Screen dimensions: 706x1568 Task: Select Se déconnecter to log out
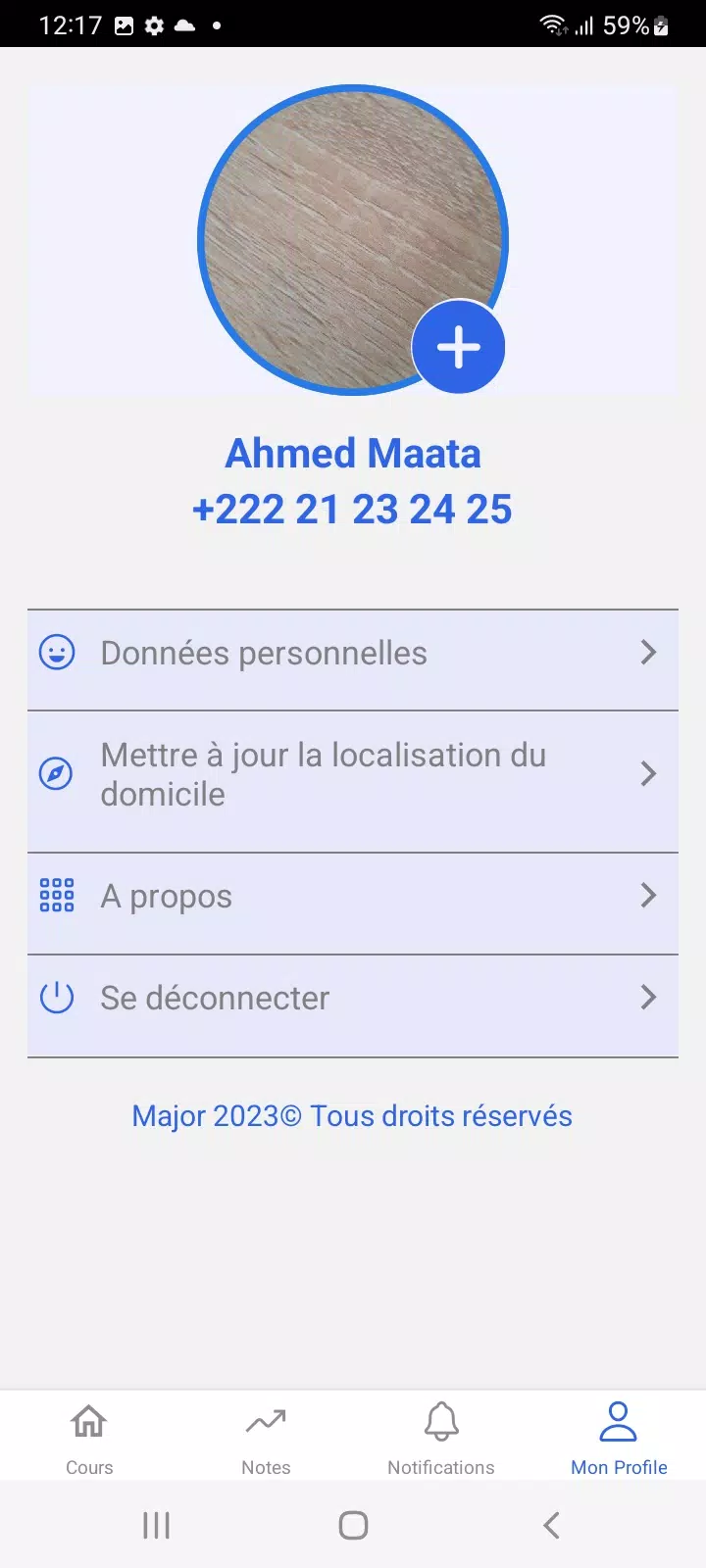pyautogui.click(x=353, y=998)
